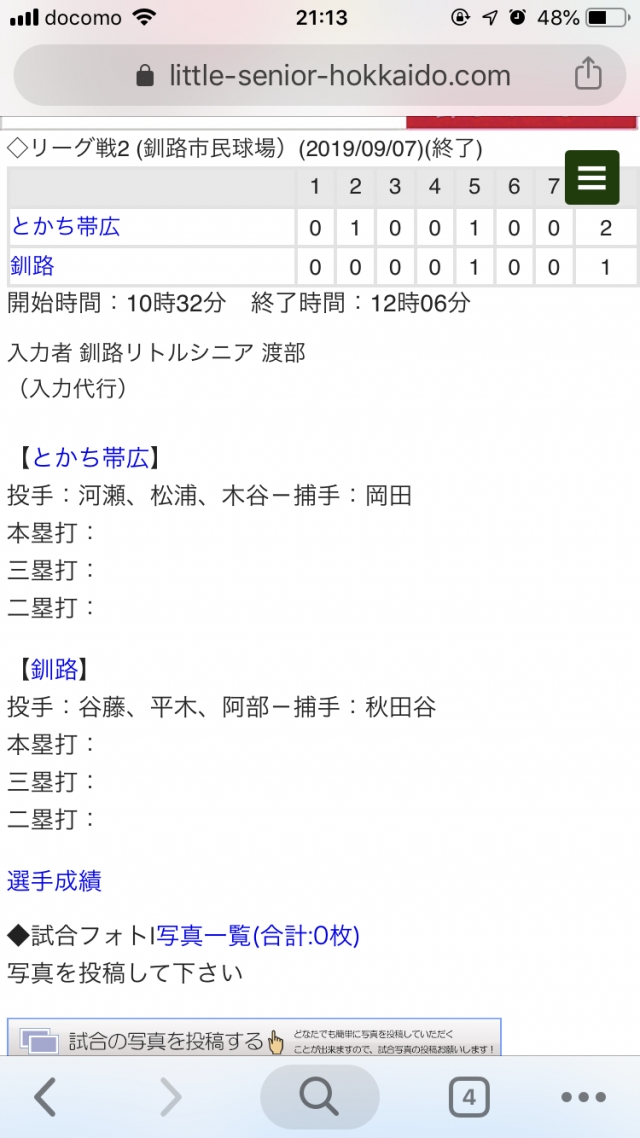
Task: Open とかち帯広 team link in scoreboard
Action: click(x=66, y=227)
